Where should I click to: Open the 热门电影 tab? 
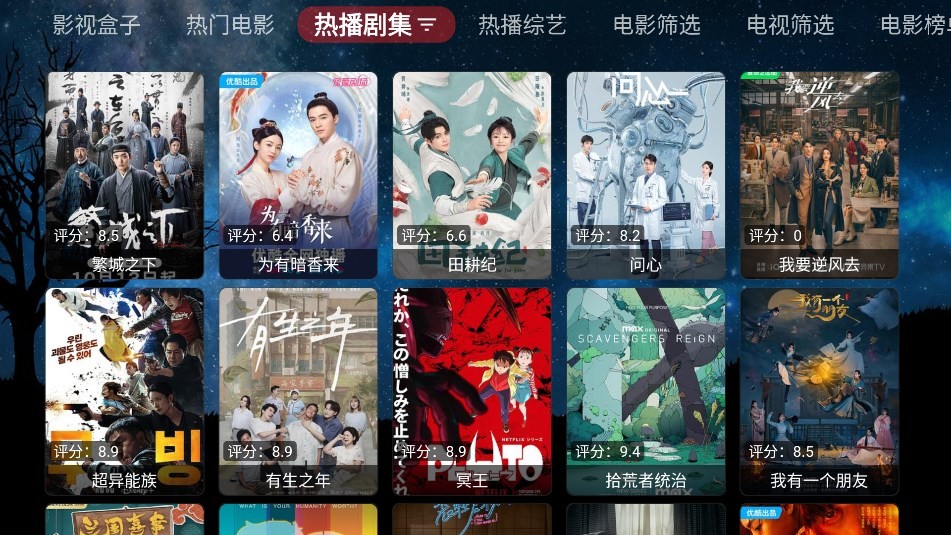(230, 25)
